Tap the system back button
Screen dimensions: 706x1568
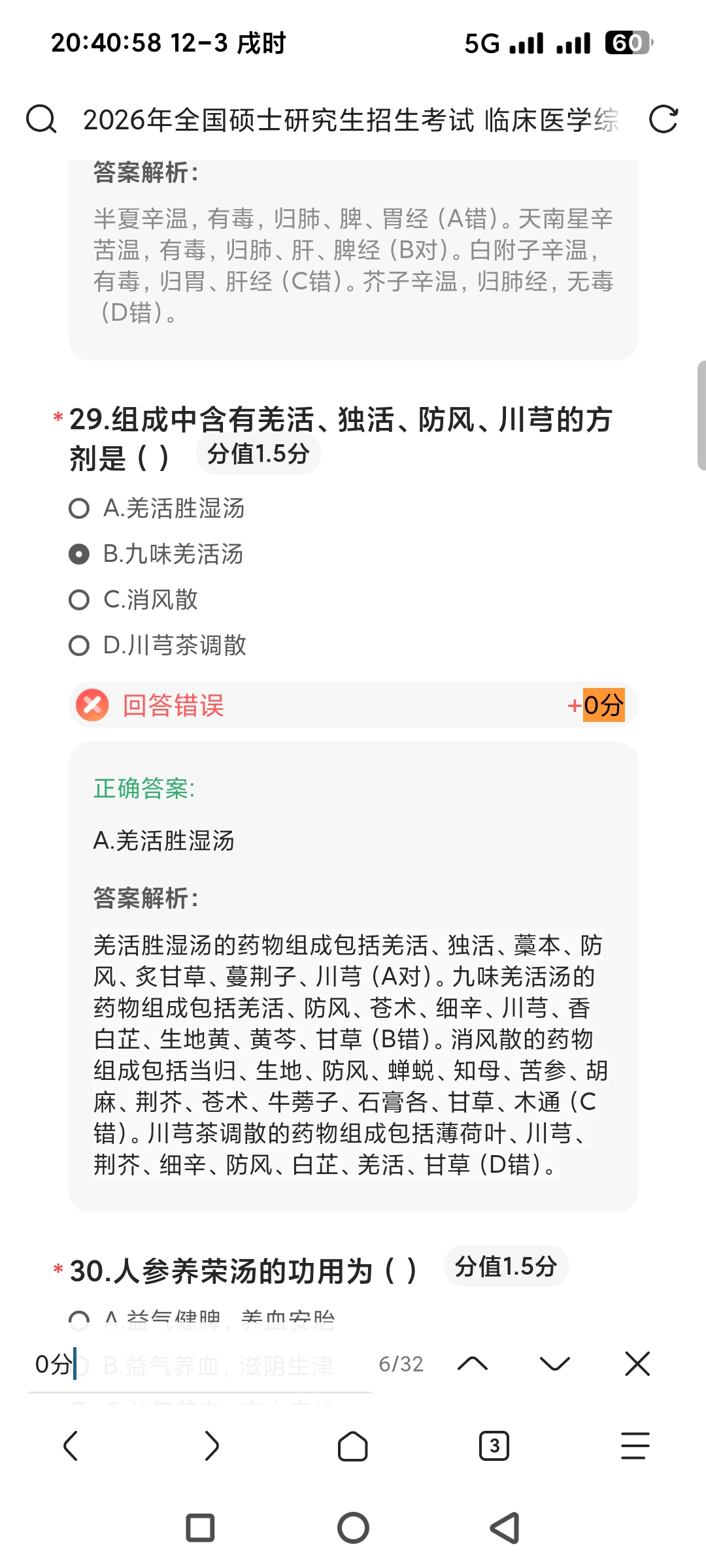click(505, 1528)
